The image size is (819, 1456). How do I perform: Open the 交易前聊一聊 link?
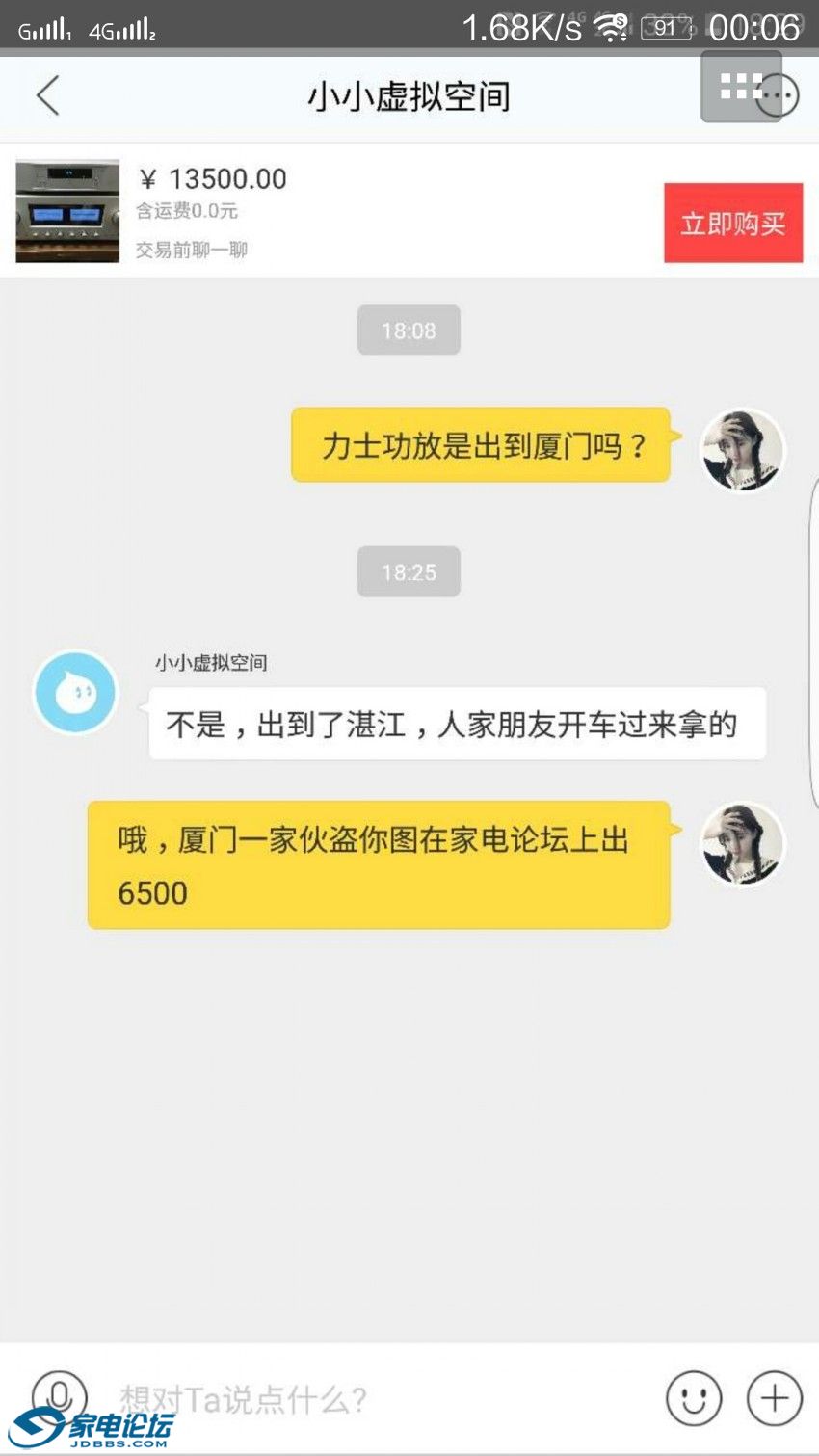(x=190, y=250)
